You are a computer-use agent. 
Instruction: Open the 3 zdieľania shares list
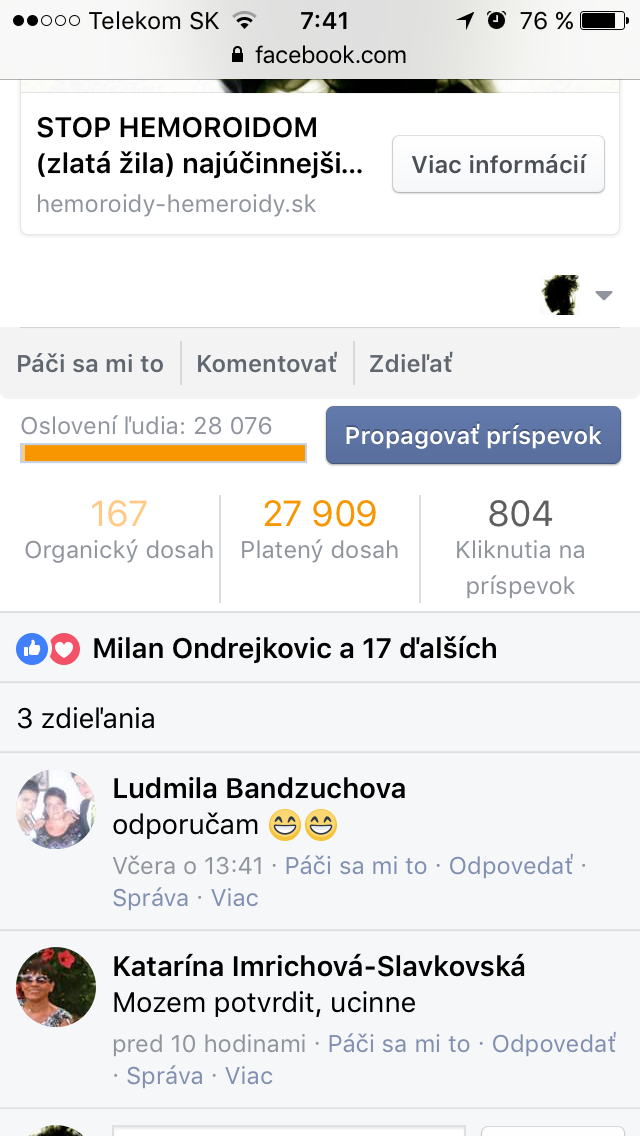point(86,718)
